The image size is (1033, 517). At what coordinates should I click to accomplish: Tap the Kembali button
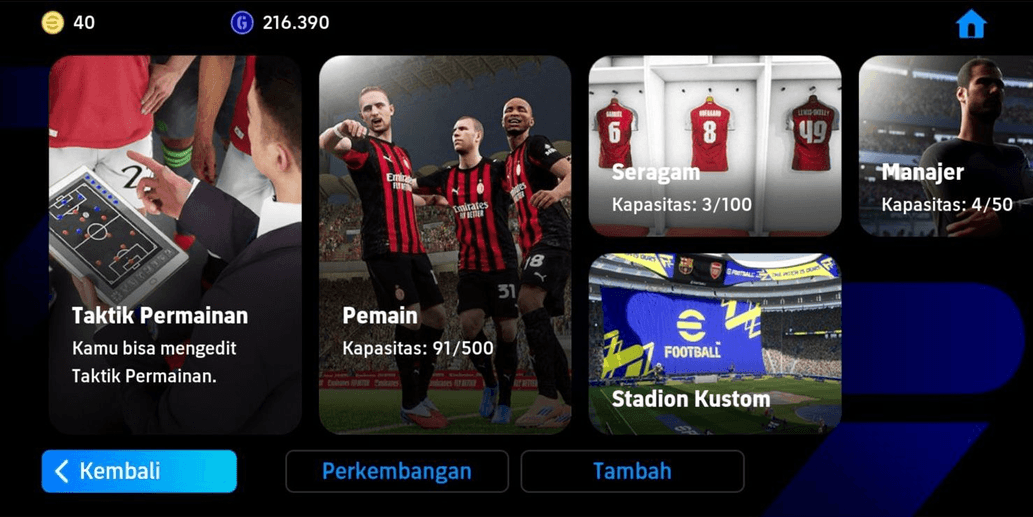139,471
